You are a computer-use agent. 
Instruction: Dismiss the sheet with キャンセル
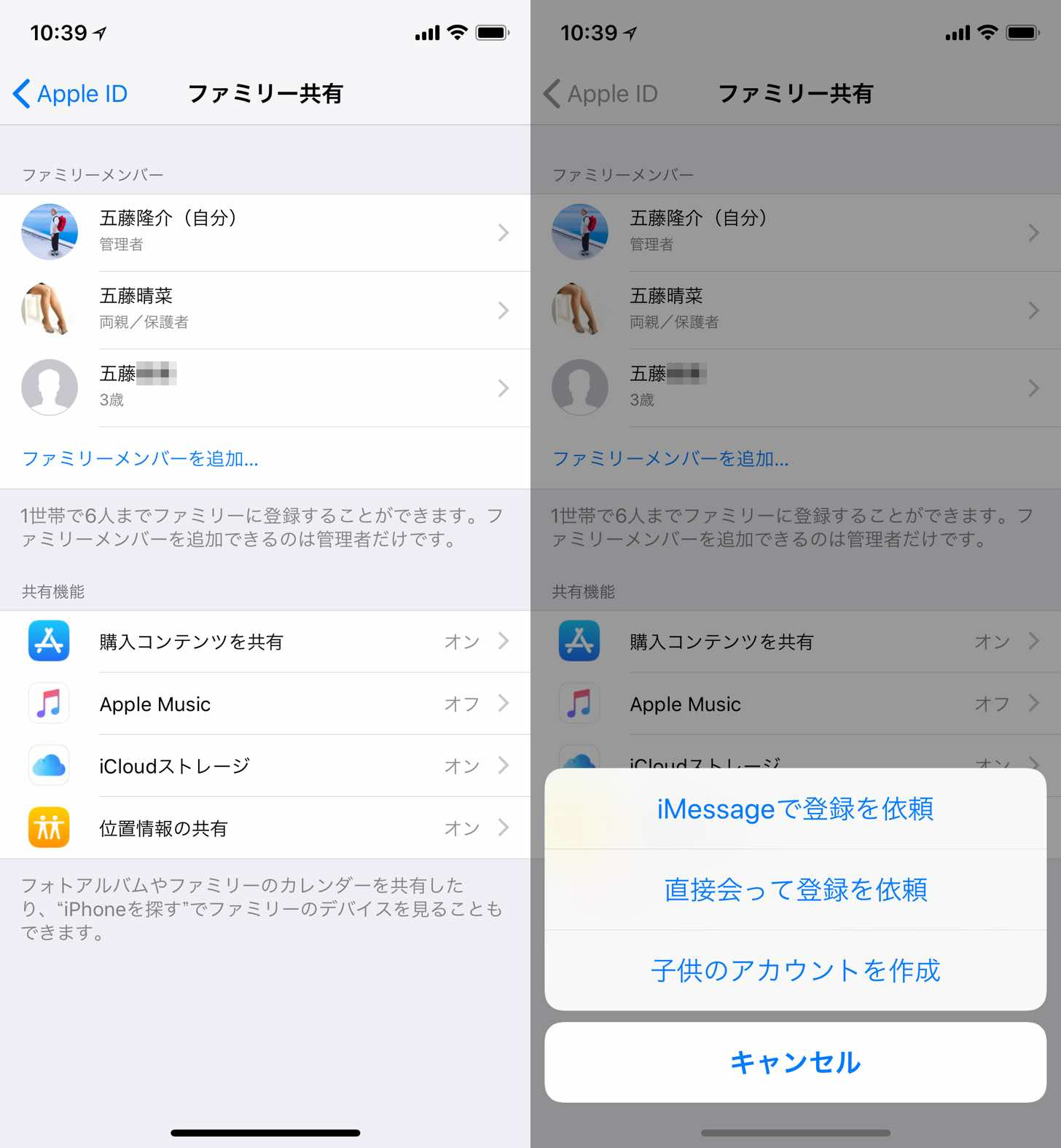click(x=795, y=1062)
